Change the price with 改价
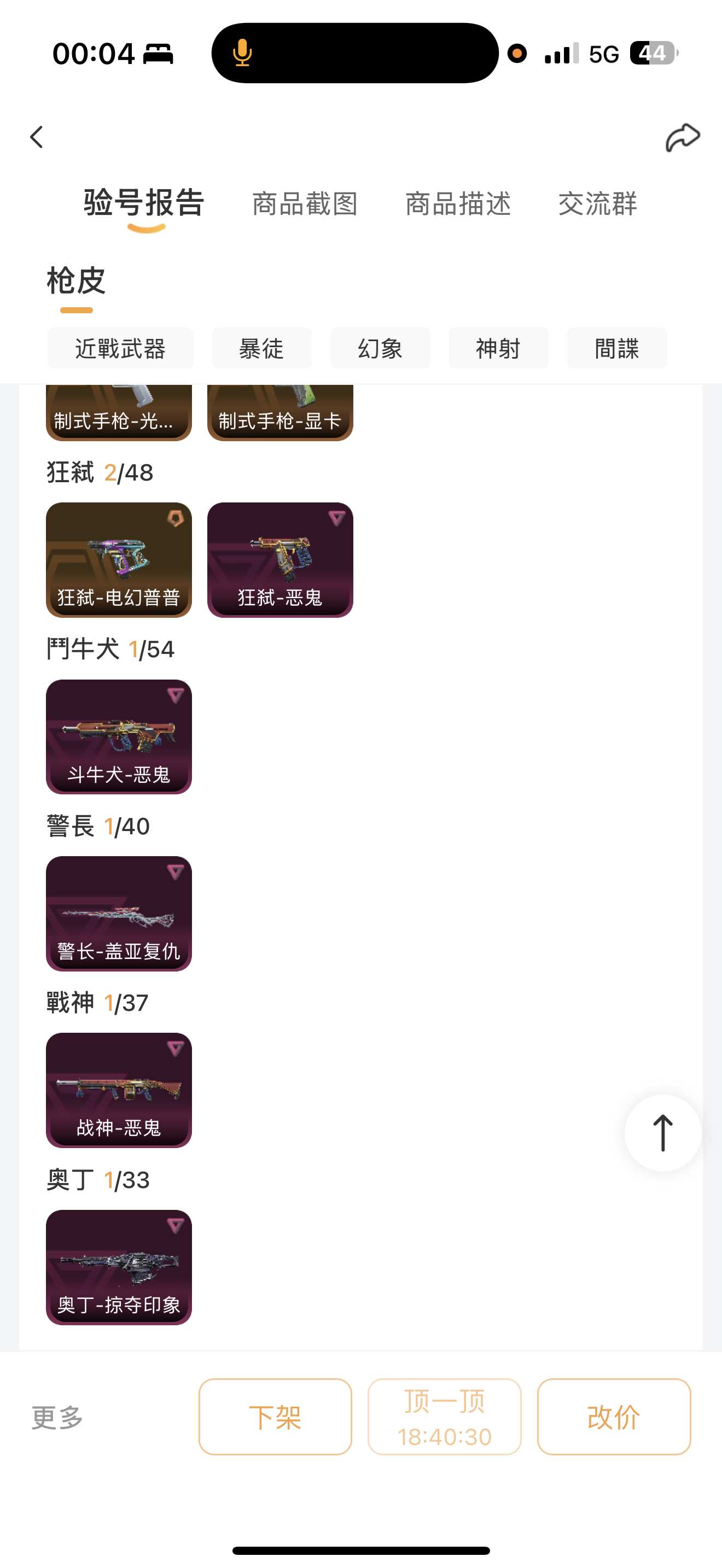722x1568 pixels. coord(614,1417)
